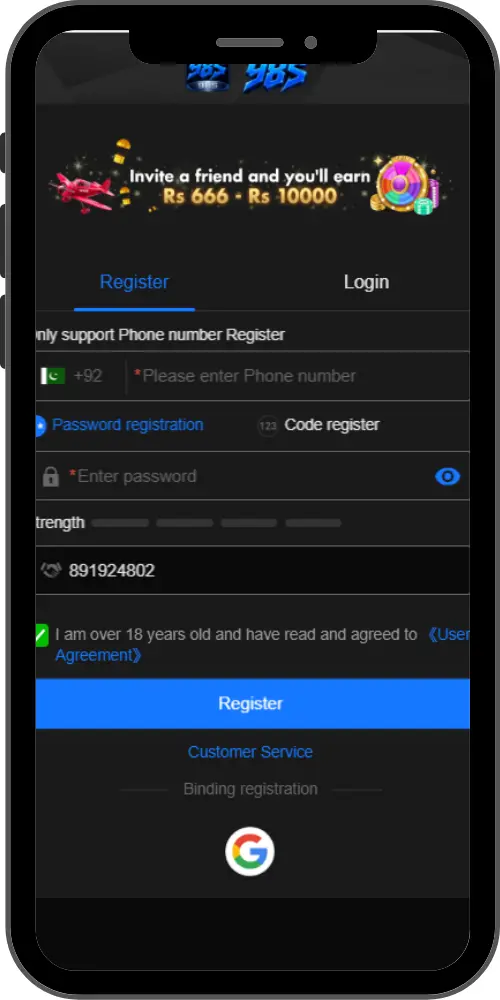Screen dimensions: 500x1000
Task: Register with the Google icon
Action: [250, 851]
